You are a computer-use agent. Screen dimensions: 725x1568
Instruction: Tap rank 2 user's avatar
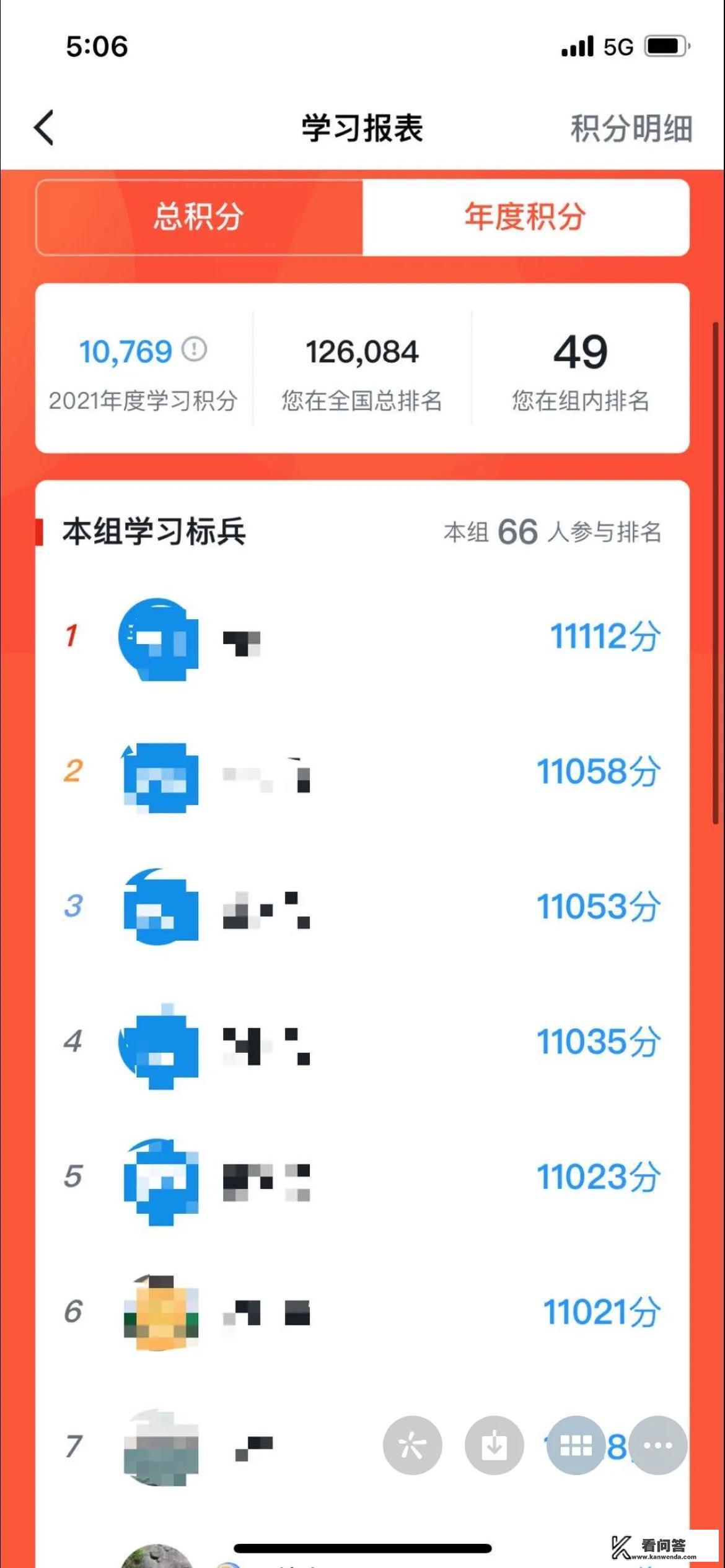159,774
